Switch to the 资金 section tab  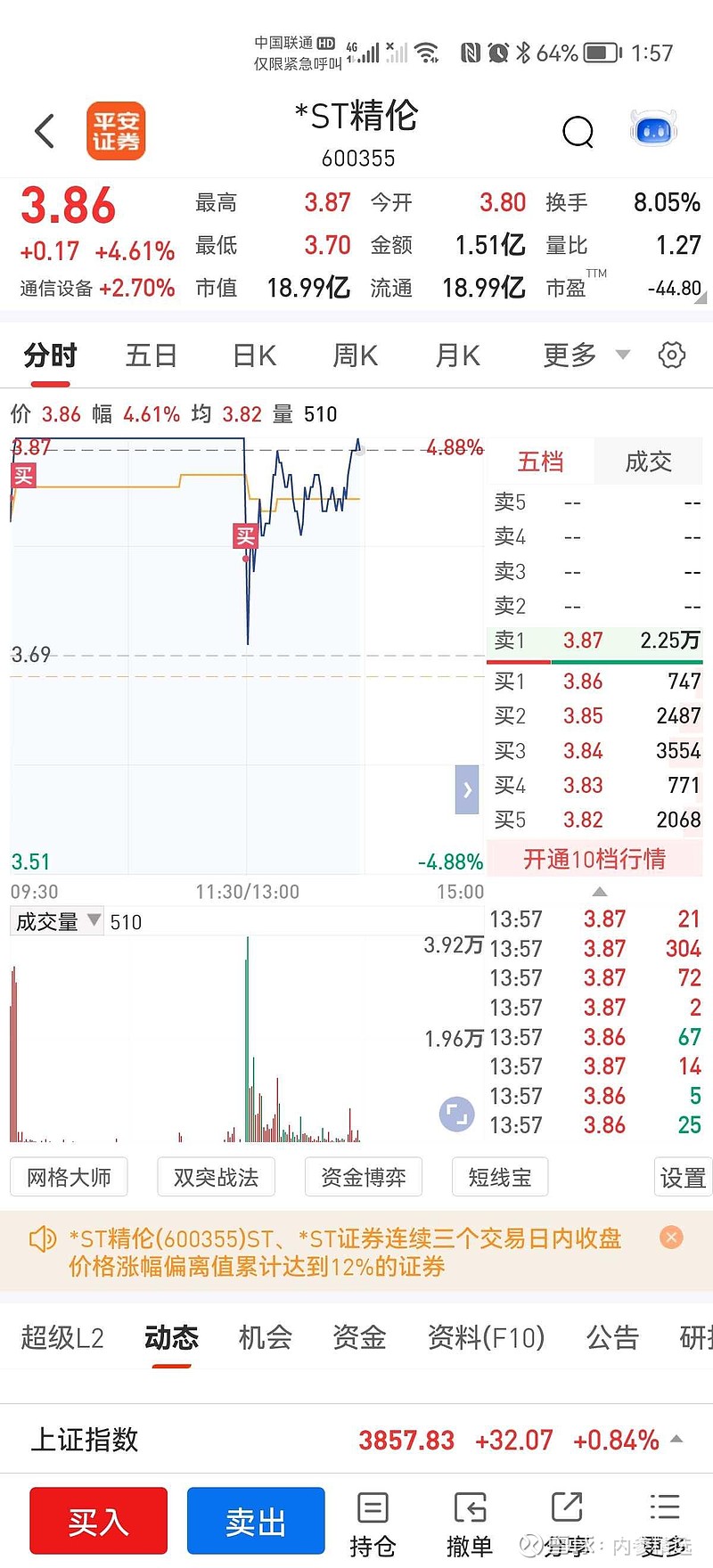pyautogui.click(x=359, y=1336)
